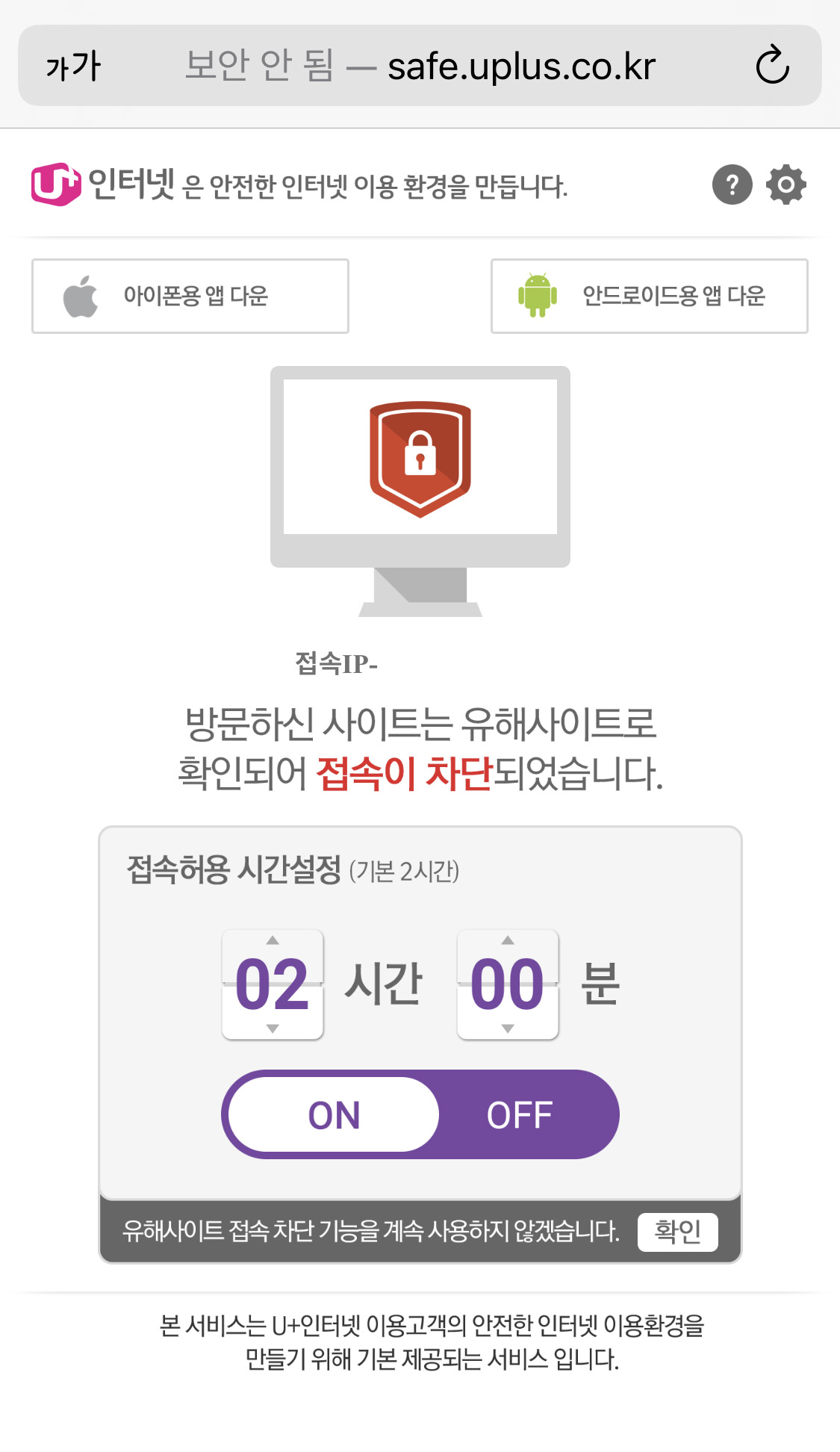840x1452 pixels.
Task: Switch the blocking toggle to OFF
Action: (x=520, y=1114)
